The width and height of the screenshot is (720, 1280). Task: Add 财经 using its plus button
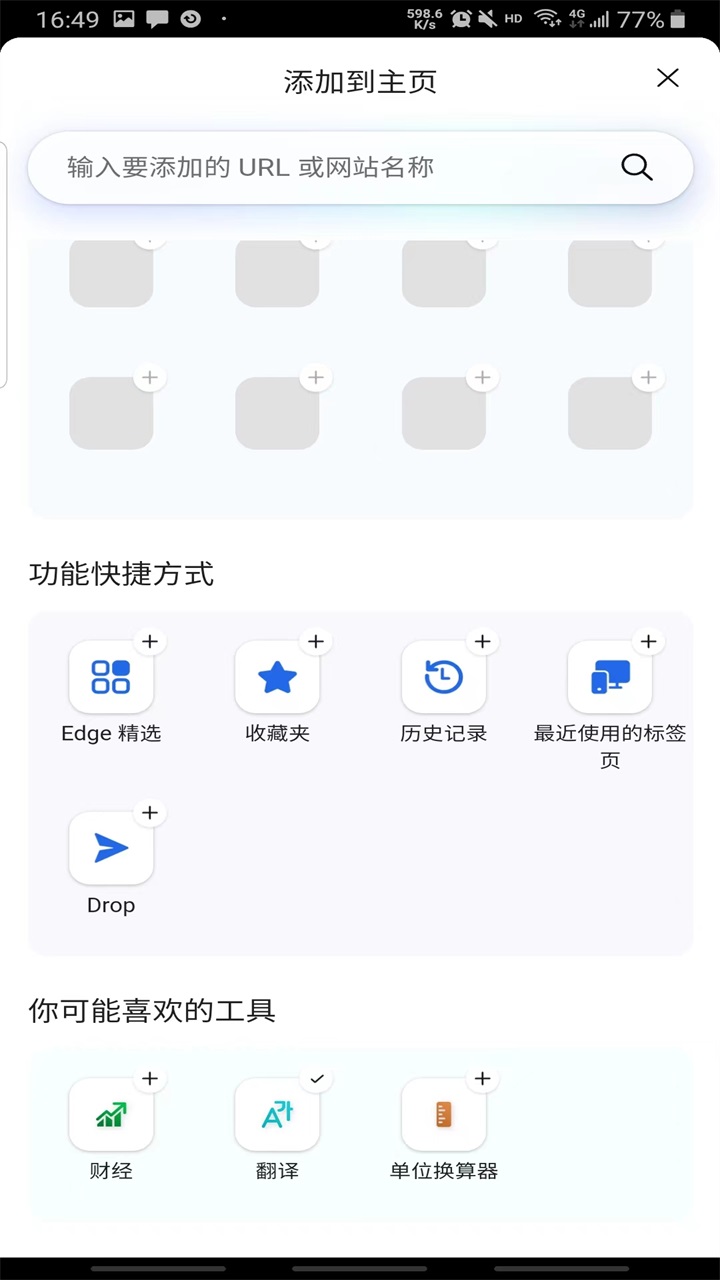(x=150, y=1078)
